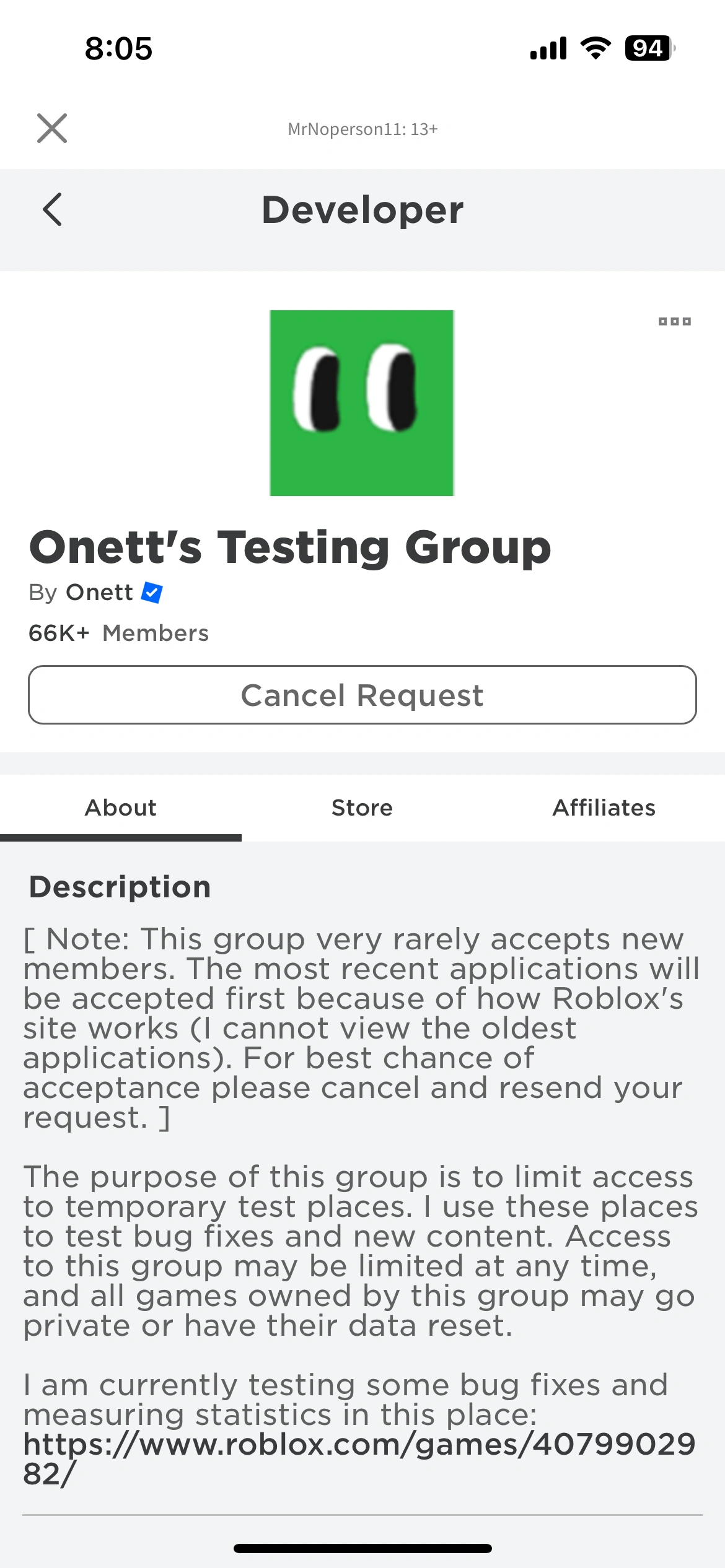
Task: Tap the 66K+ Members count
Action: 120,632
